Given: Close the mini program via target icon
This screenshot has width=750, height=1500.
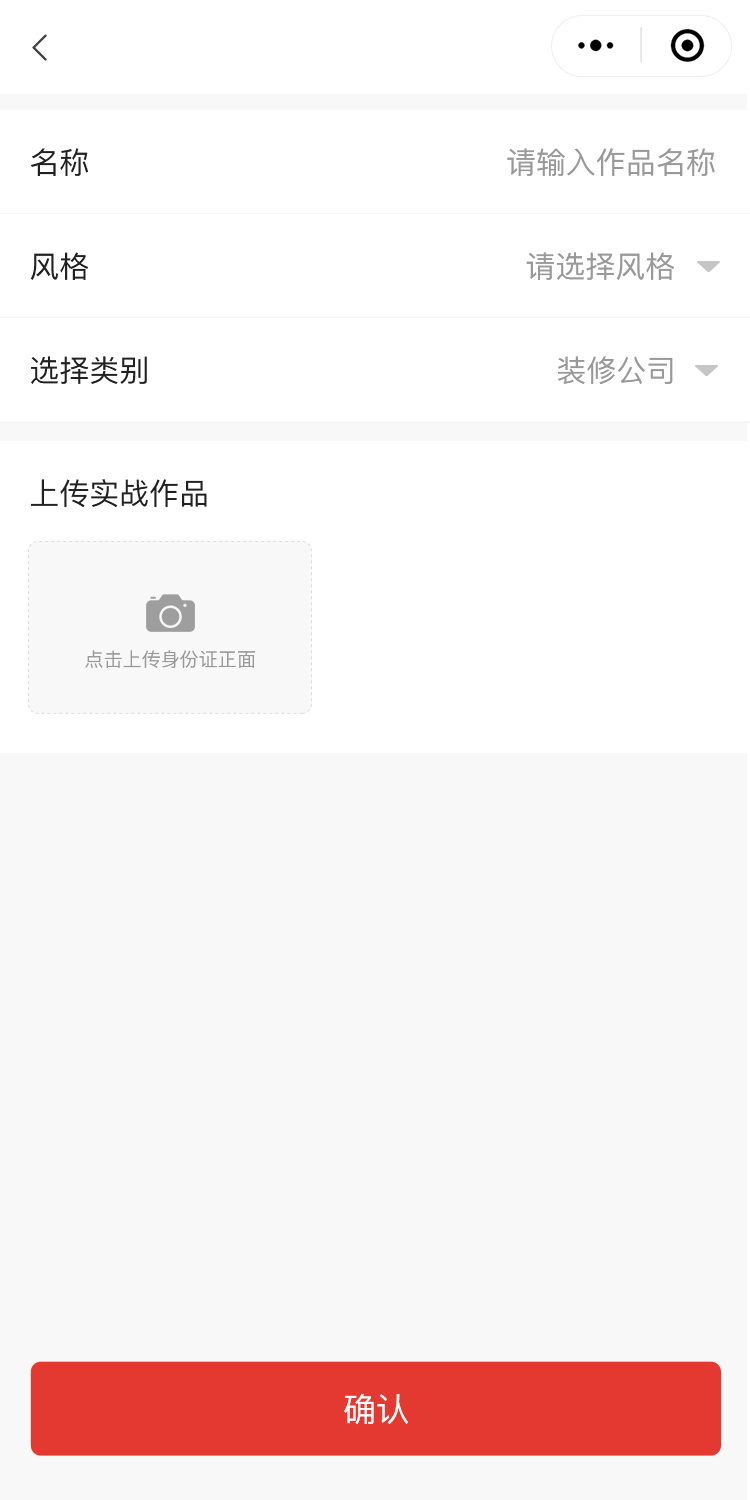Looking at the screenshot, I should tap(687, 46).
